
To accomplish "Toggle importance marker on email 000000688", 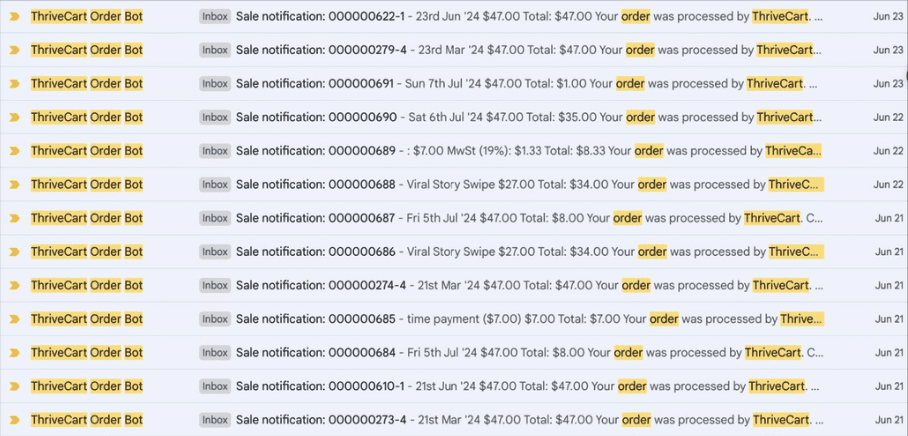I will pyautogui.click(x=14, y=184).
